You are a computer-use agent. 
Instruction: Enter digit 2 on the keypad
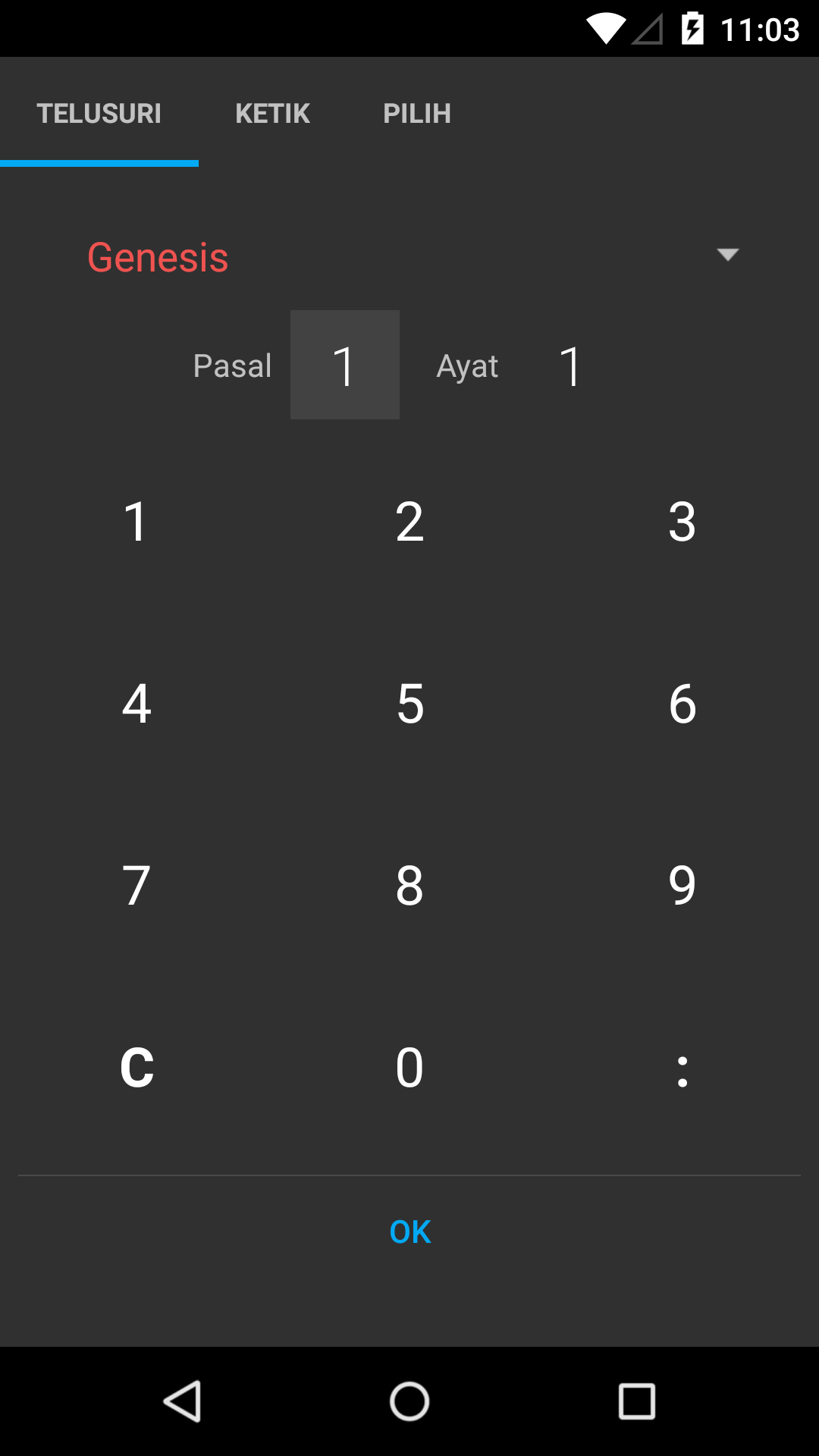click(x=409, y=522)
